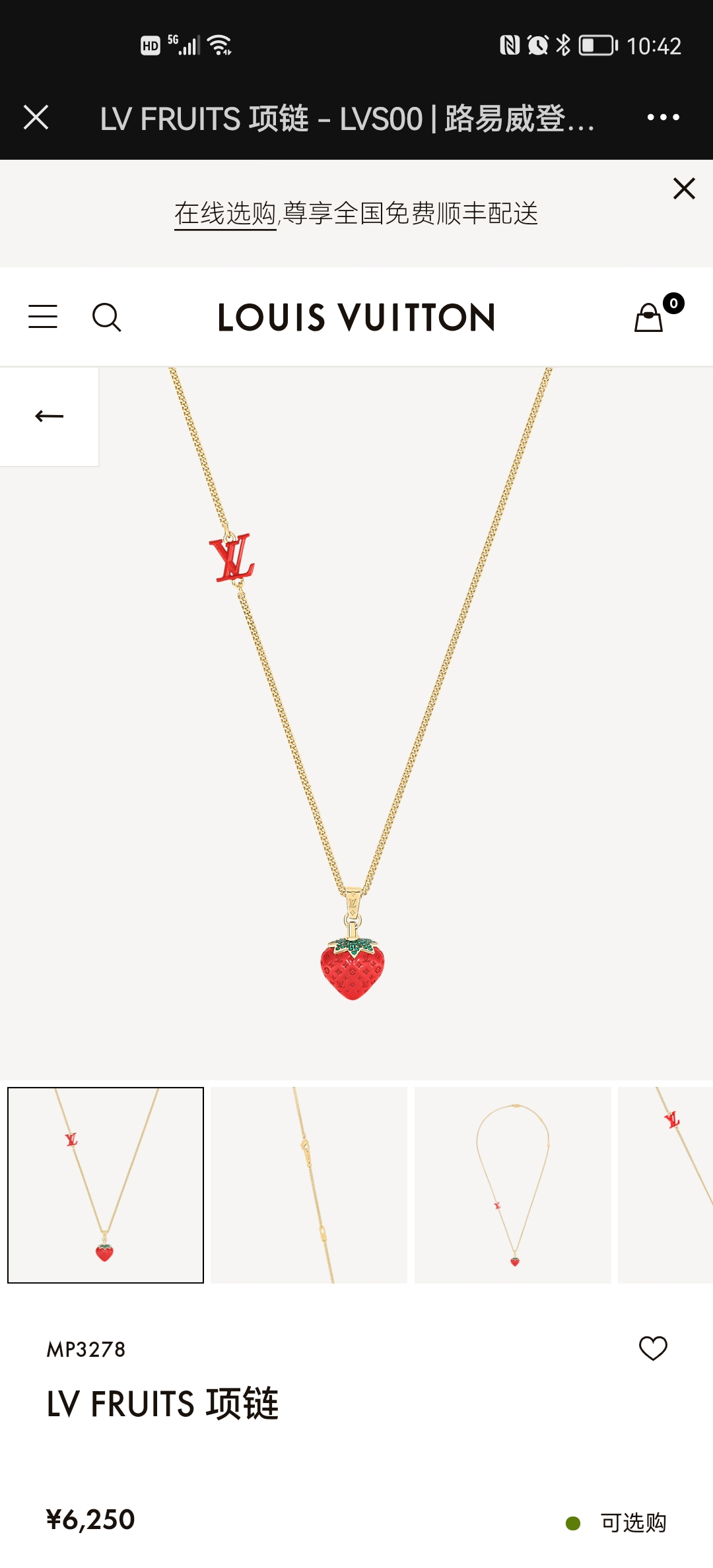The width and height of the screenshot is (713, 1568).
Task: Open the 在线选购 link
Action: click(225, 214)
